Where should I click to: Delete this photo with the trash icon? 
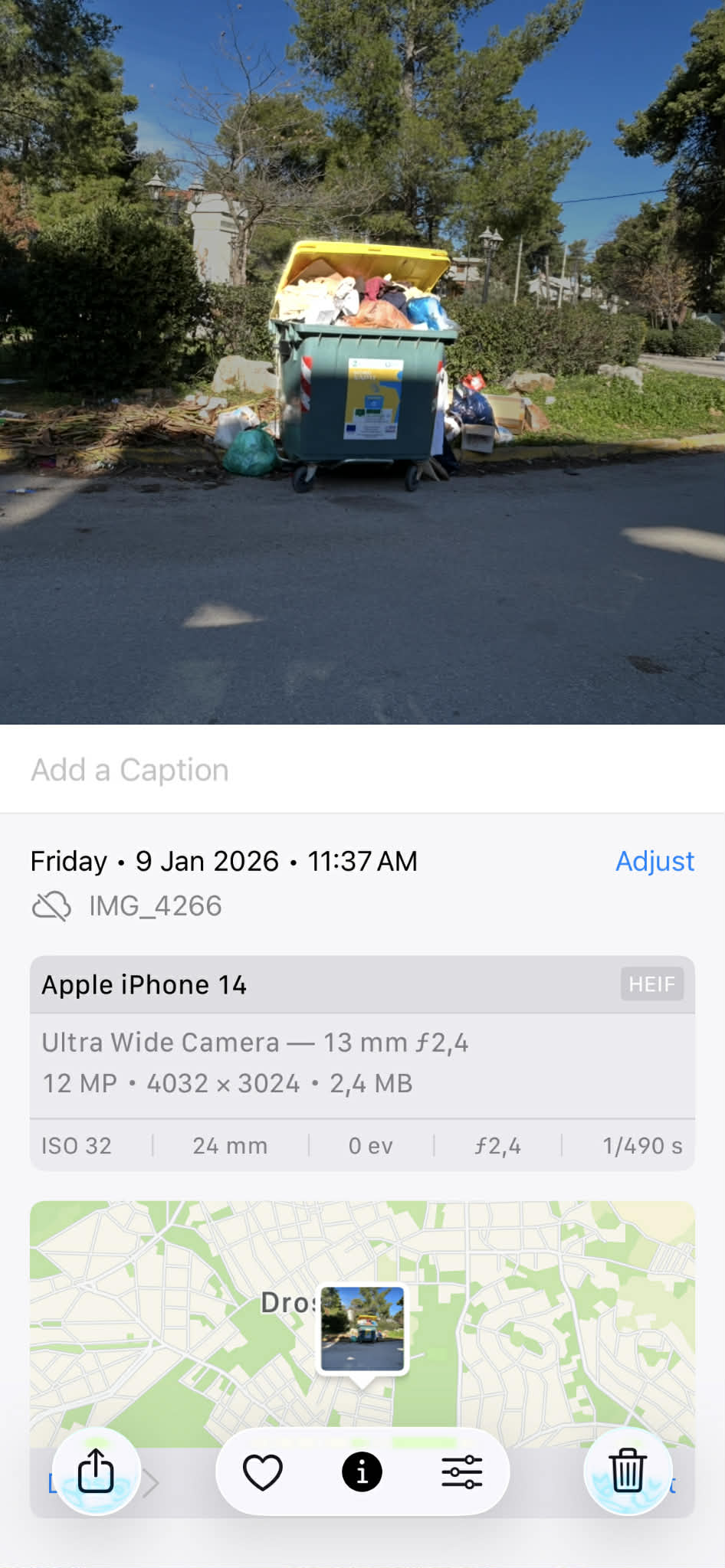tap(628, 1471)
